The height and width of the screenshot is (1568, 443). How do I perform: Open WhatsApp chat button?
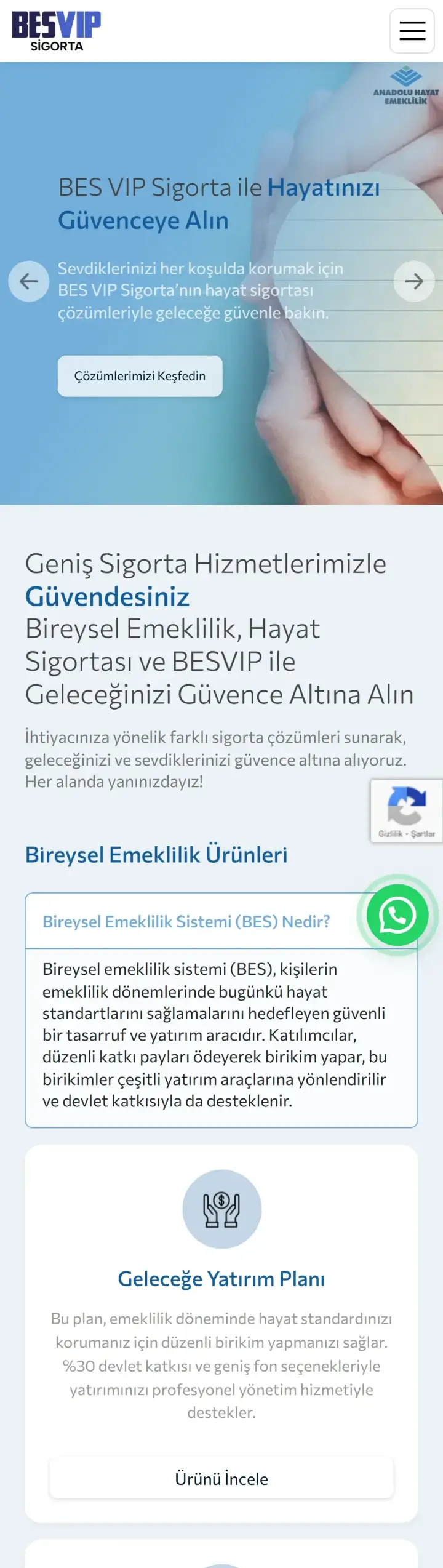[397, 915]
